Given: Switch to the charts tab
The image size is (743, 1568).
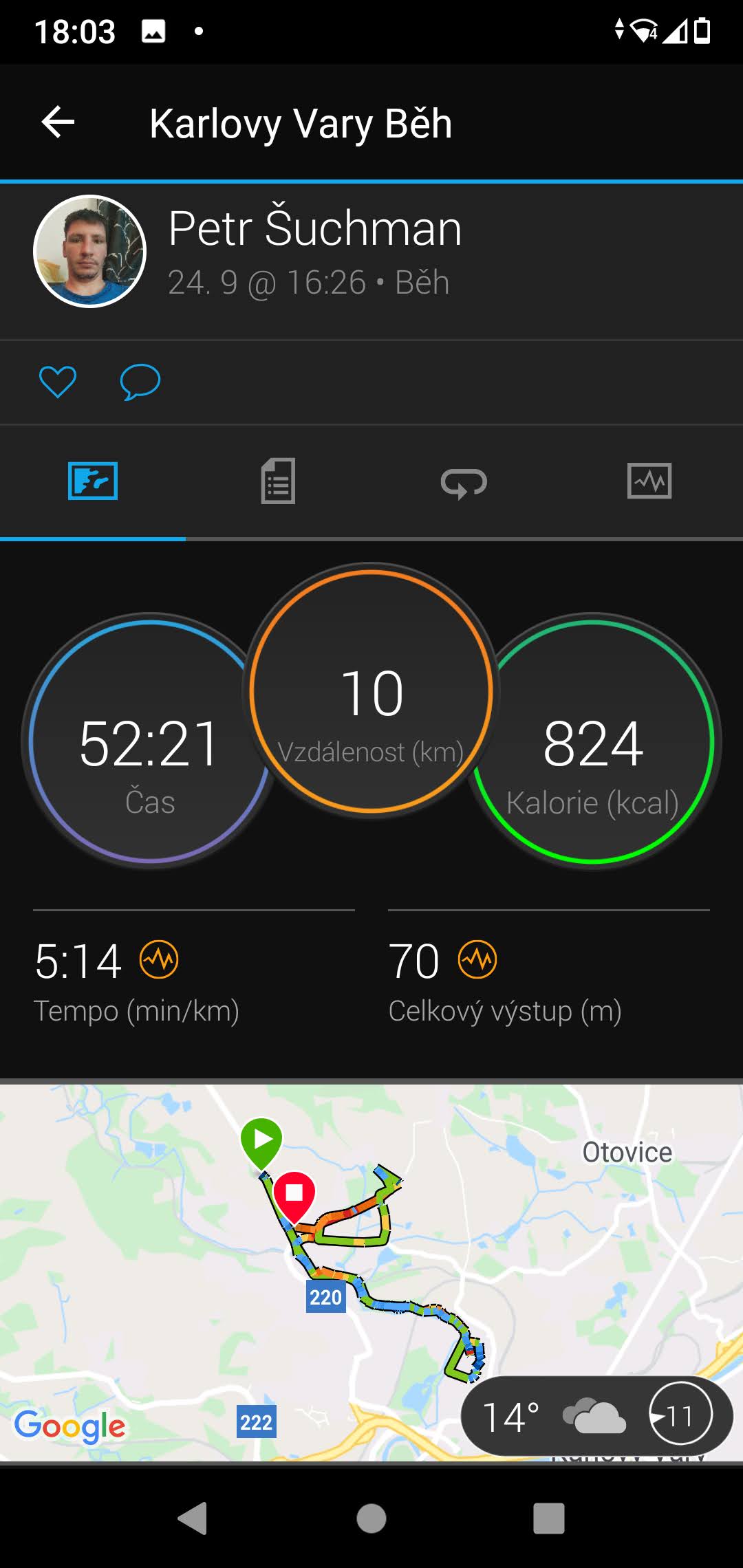Looking at the screenshot, I should point(649,481).
